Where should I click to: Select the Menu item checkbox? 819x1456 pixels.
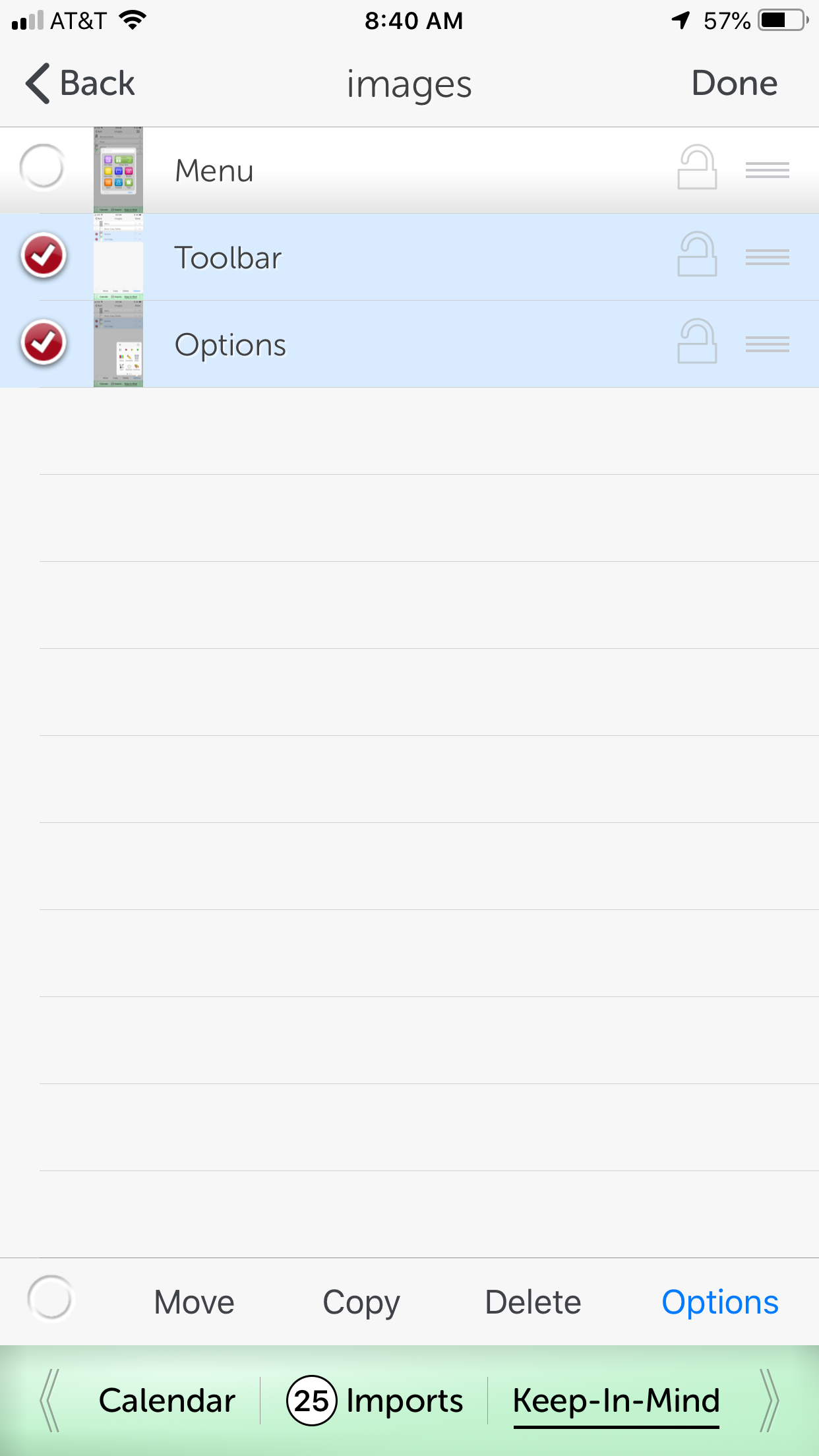[43, 167]
